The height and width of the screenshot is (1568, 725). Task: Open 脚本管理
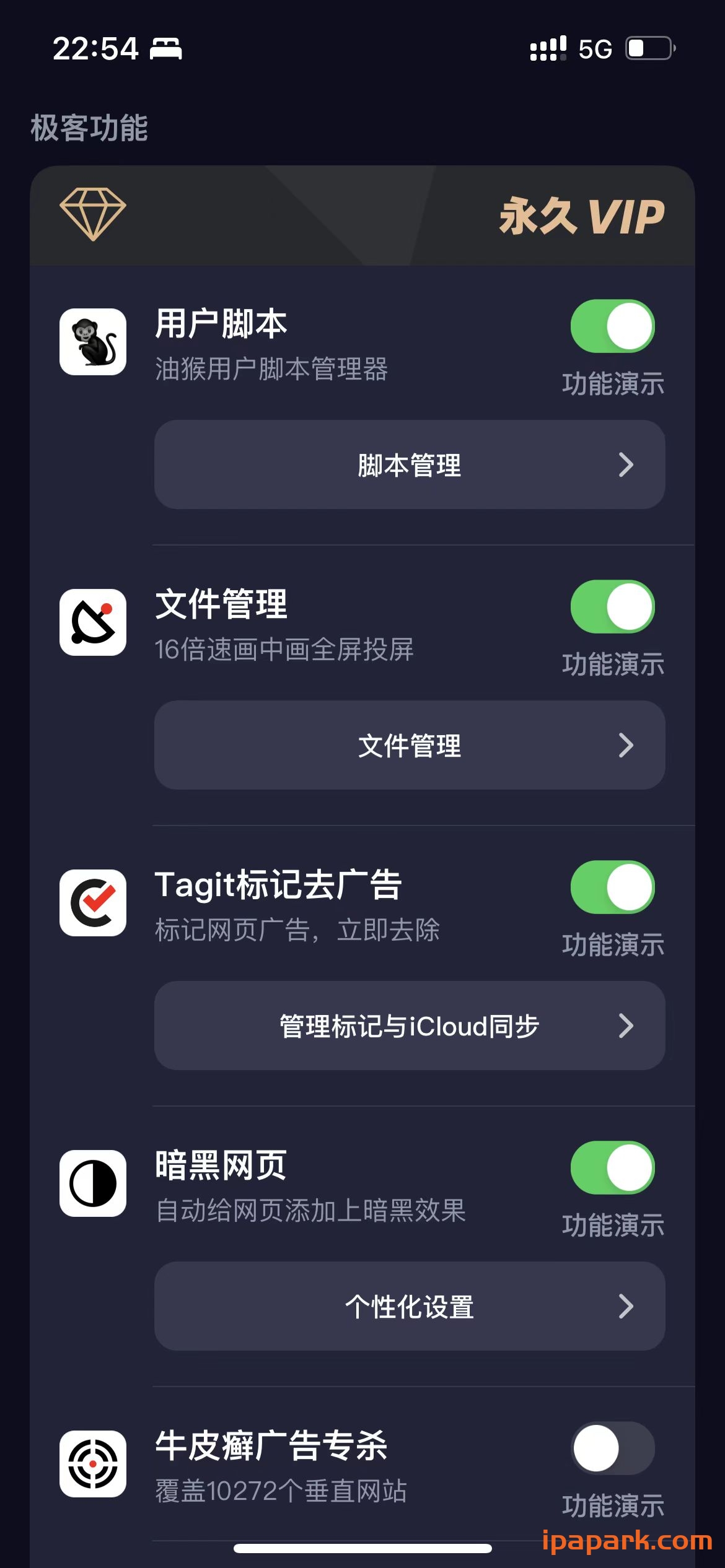[x=410, y=465]
